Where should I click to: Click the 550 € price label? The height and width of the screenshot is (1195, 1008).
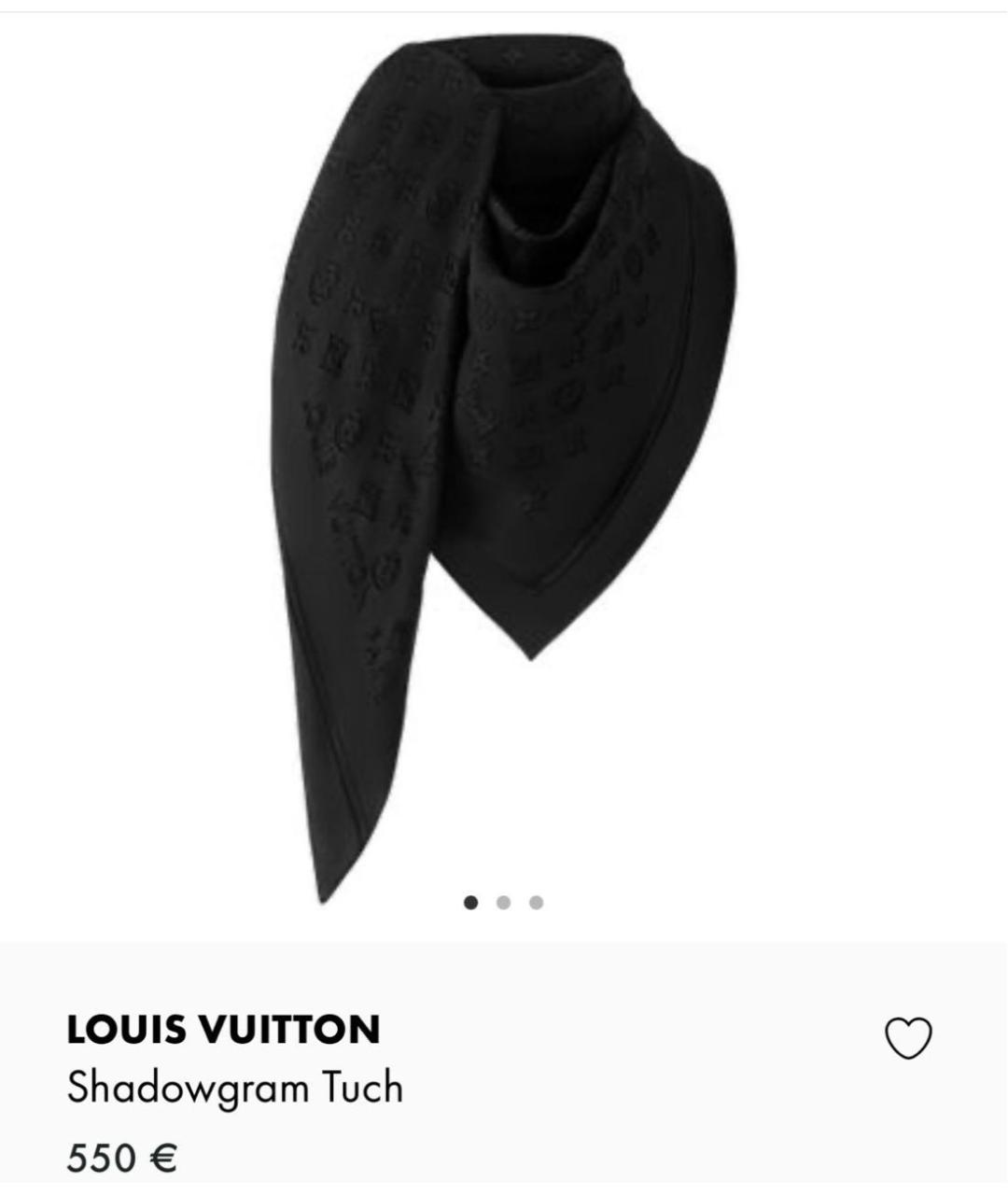point(122,1155)
